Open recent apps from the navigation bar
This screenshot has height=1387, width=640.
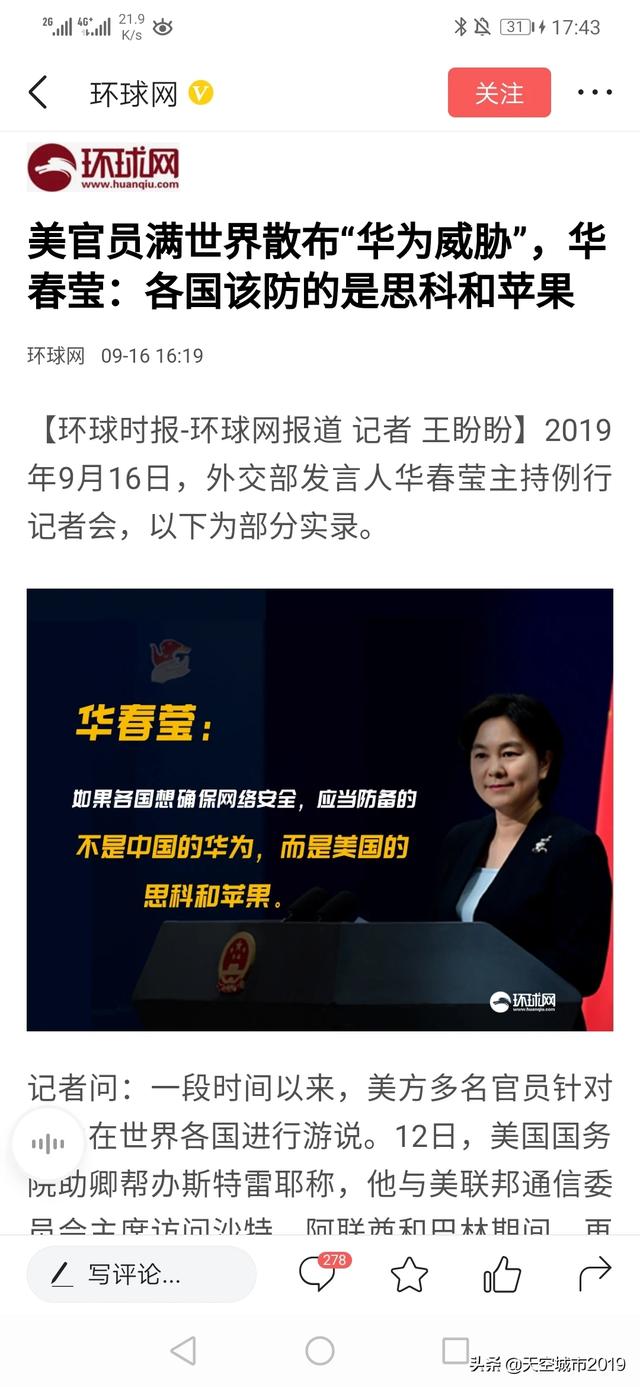pyautogui.click(x=455, y=1351)
